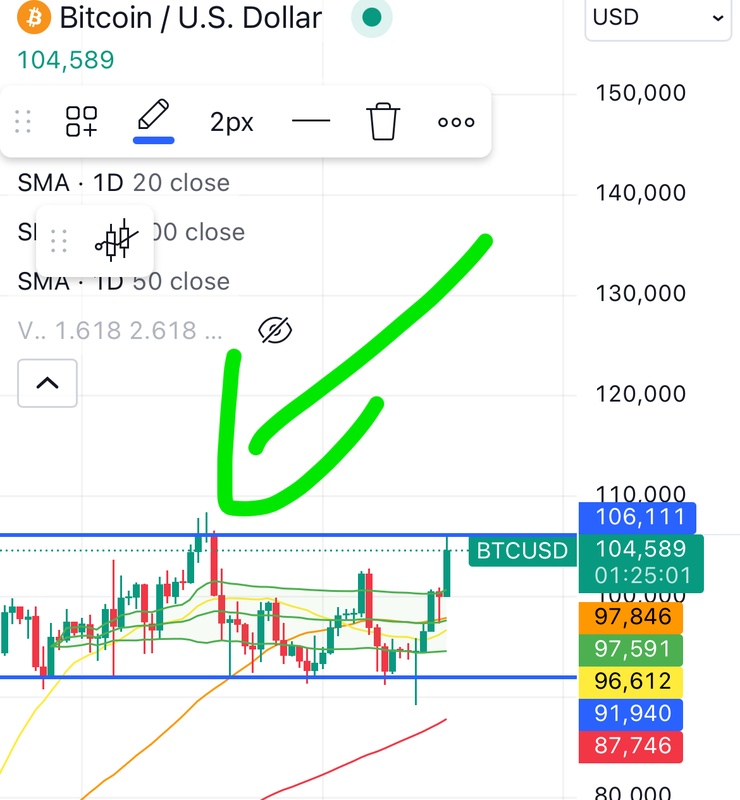Open drawing templates icon in toolbar
The height and width of the screenshot is (800, 740).
[81, 122]
